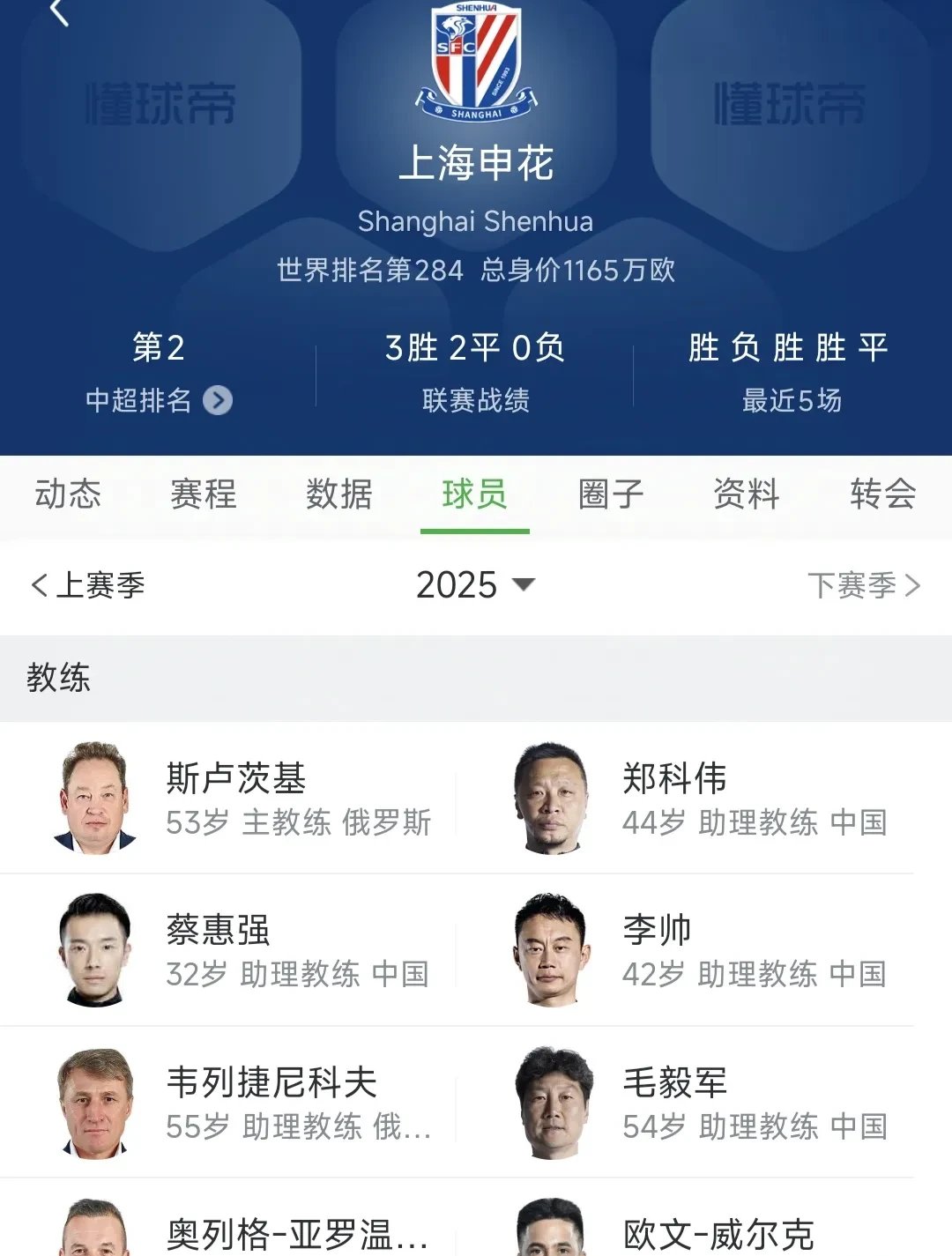Open the 圈子 community tab

[612, 495]
